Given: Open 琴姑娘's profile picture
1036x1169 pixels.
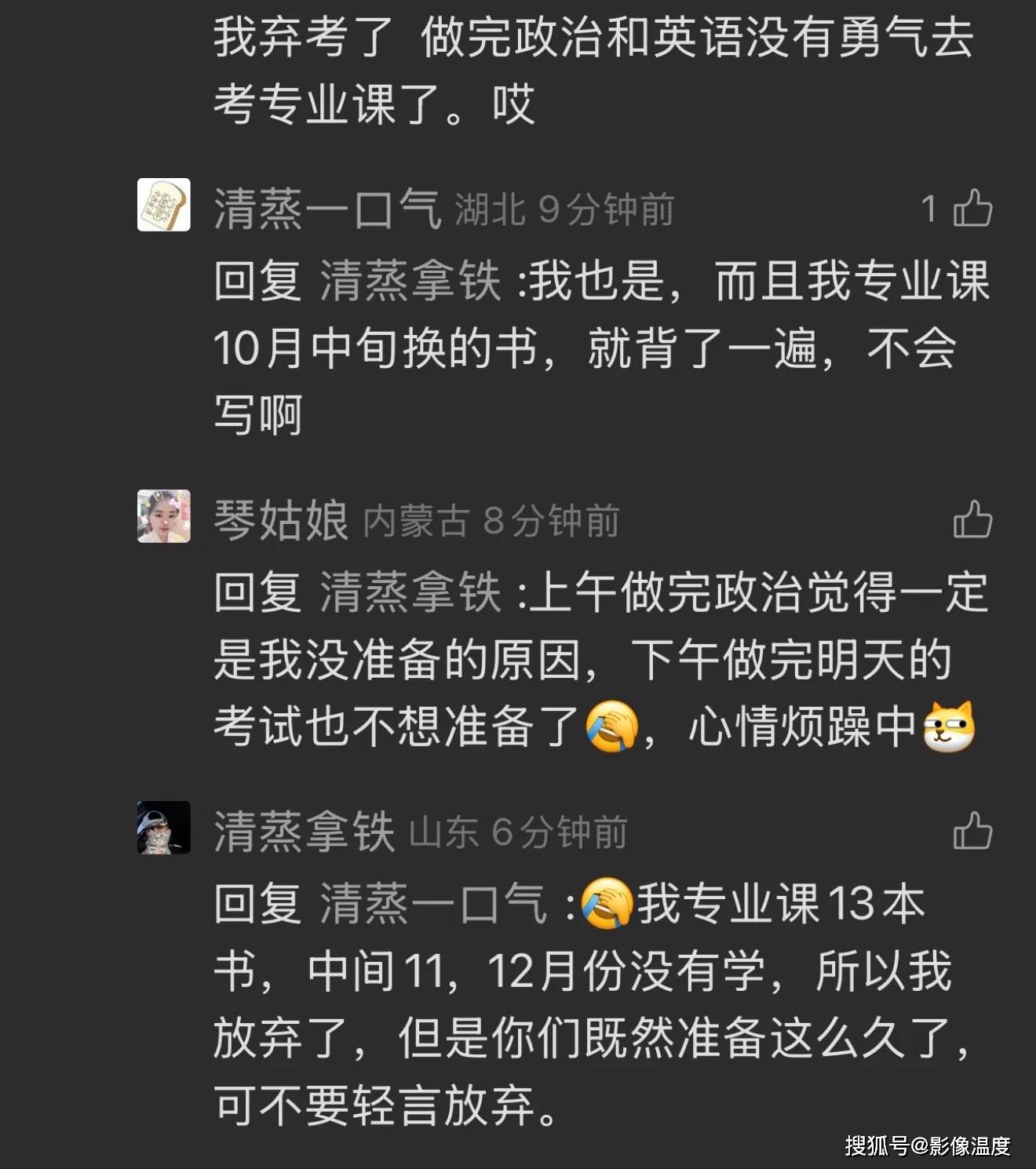Looking at the screenshot, I should click(163, 516).
